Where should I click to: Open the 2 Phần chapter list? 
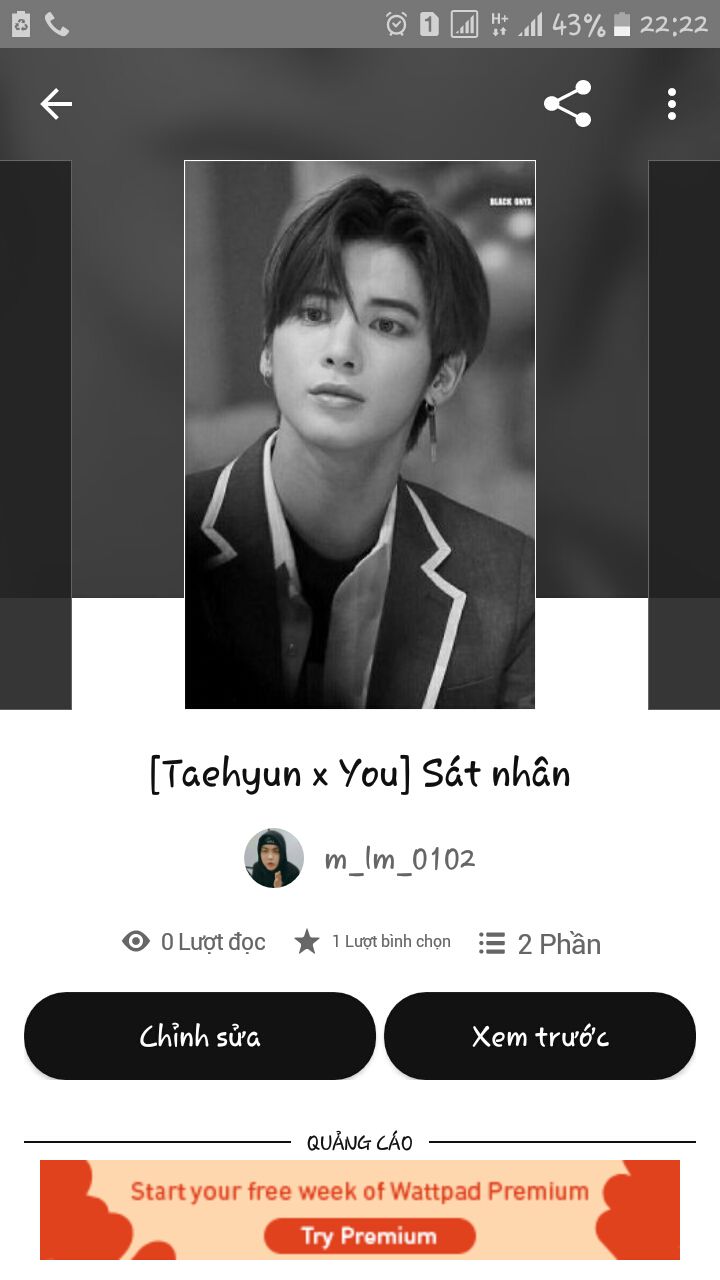point(540,943)
